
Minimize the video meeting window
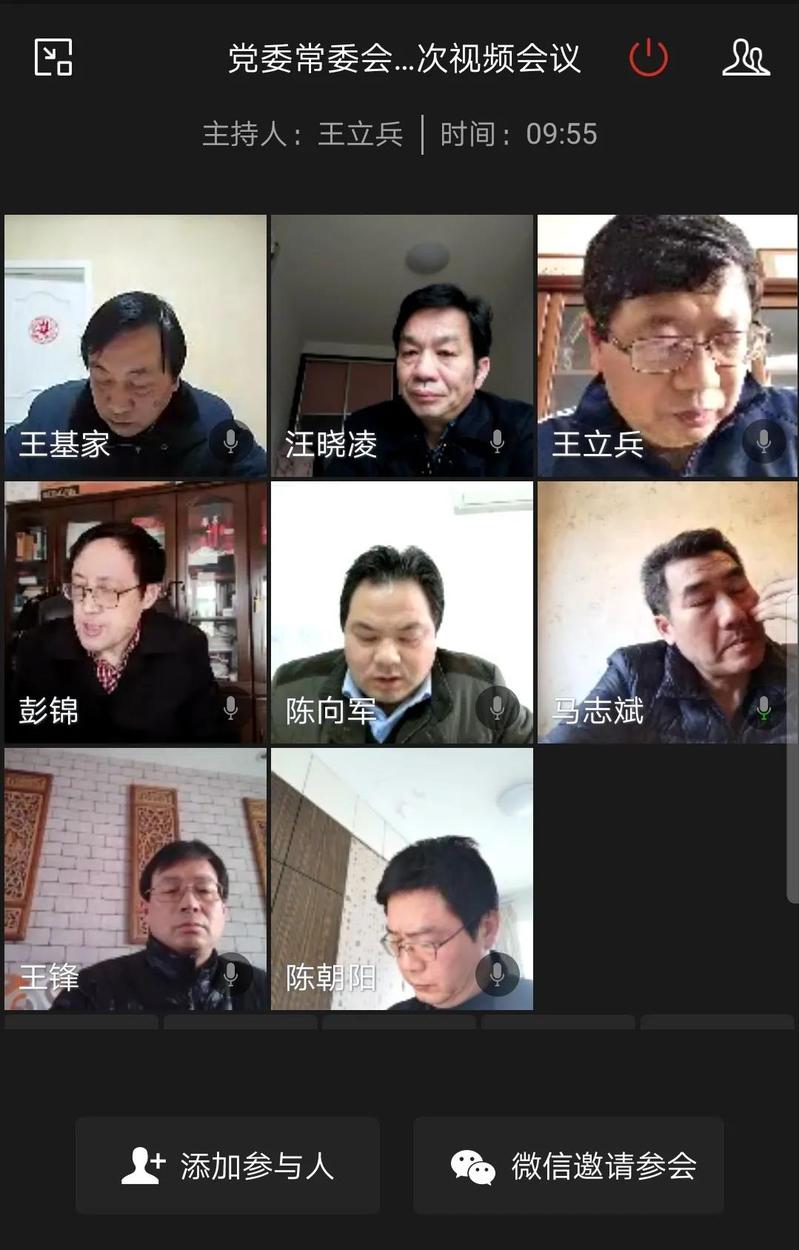[x=53, y=57]
